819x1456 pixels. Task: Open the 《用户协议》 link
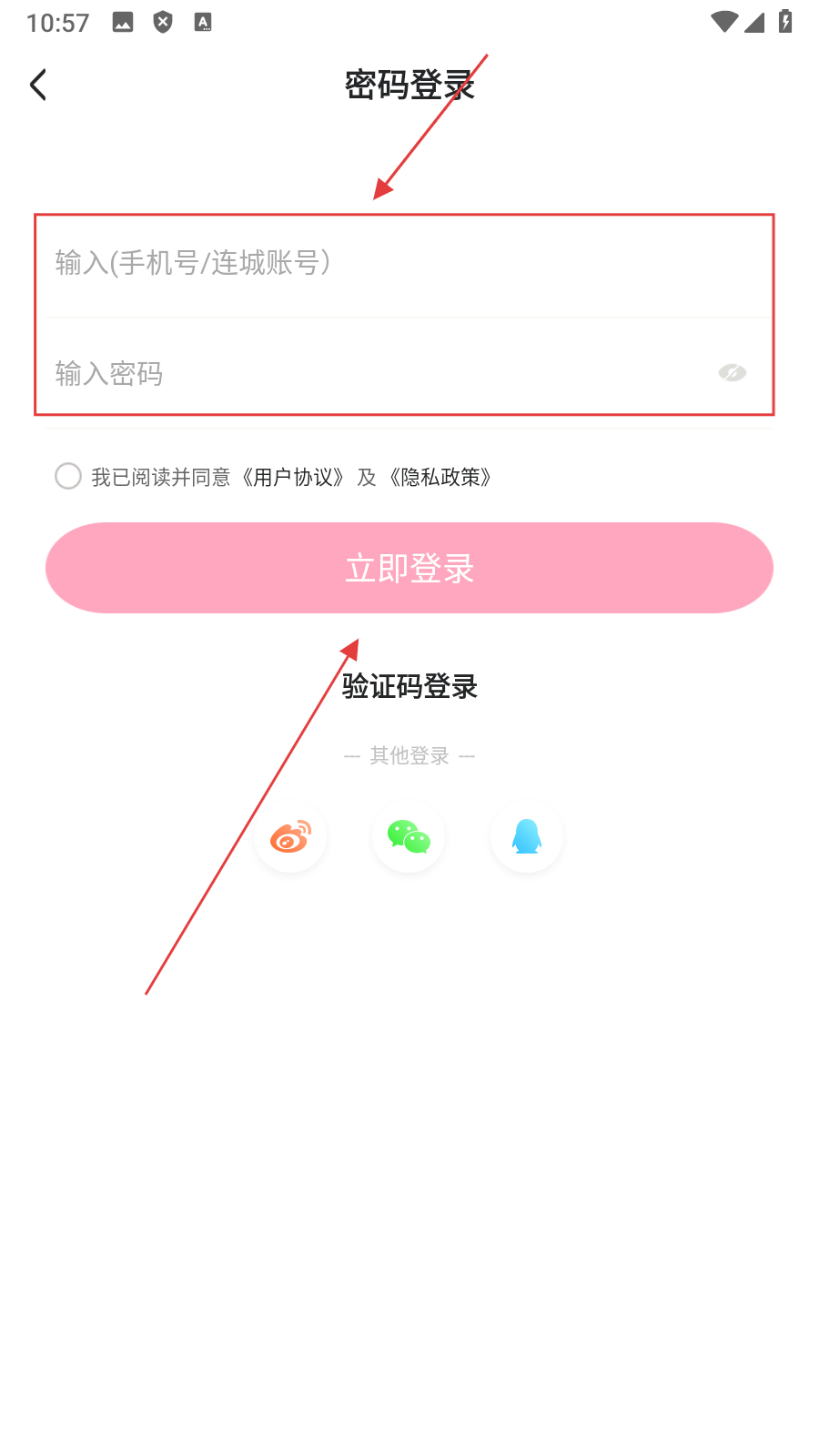point(293,477)
